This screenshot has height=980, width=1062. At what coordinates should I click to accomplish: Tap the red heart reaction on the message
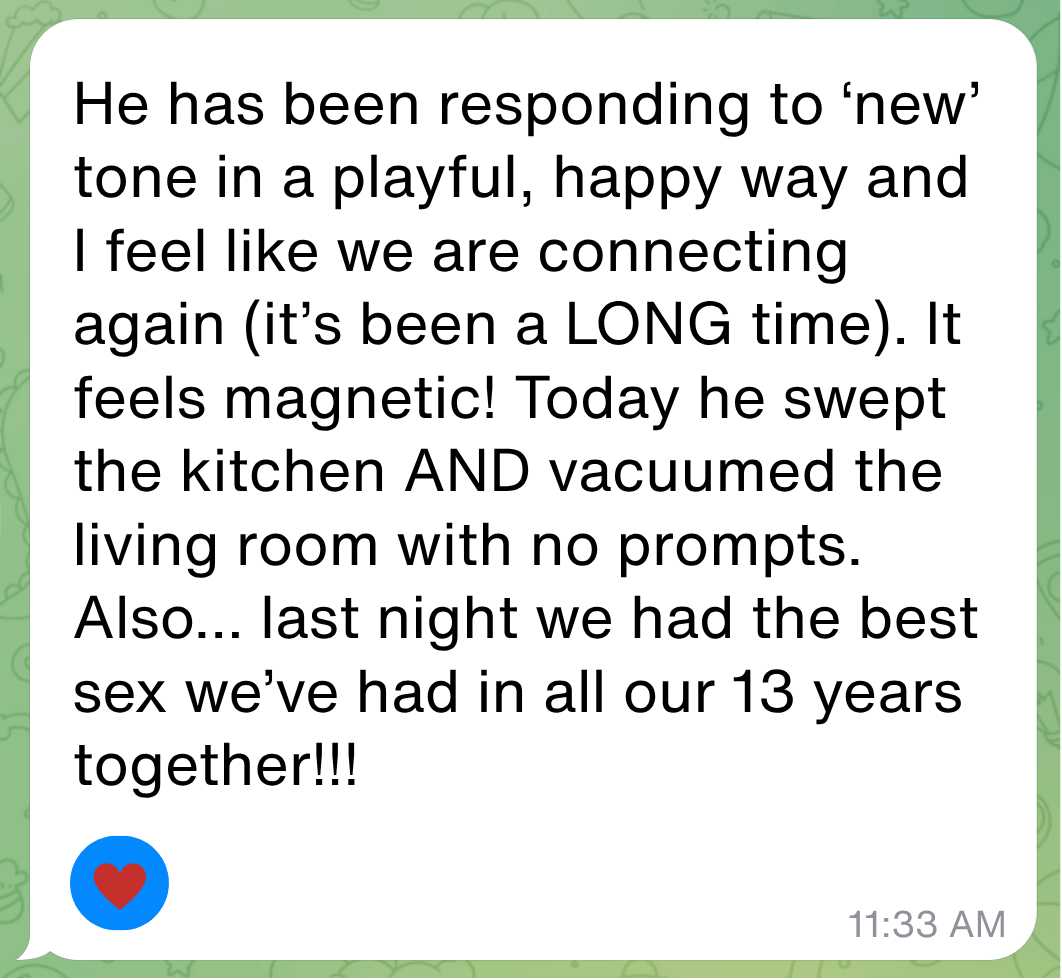(119, 883)
